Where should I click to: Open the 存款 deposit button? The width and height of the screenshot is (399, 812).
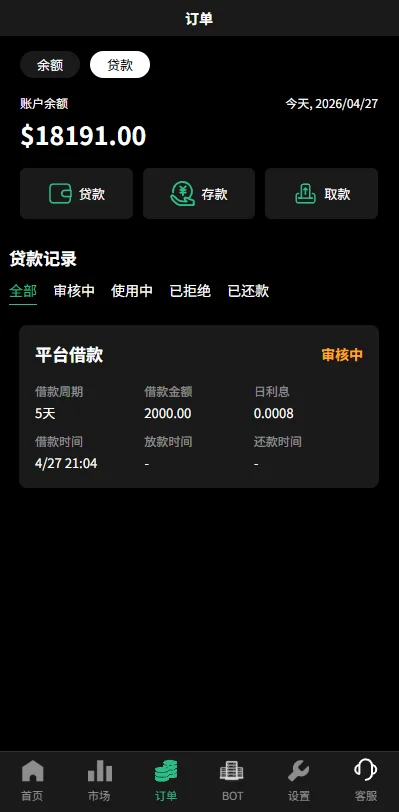click(x=199, y=194)
